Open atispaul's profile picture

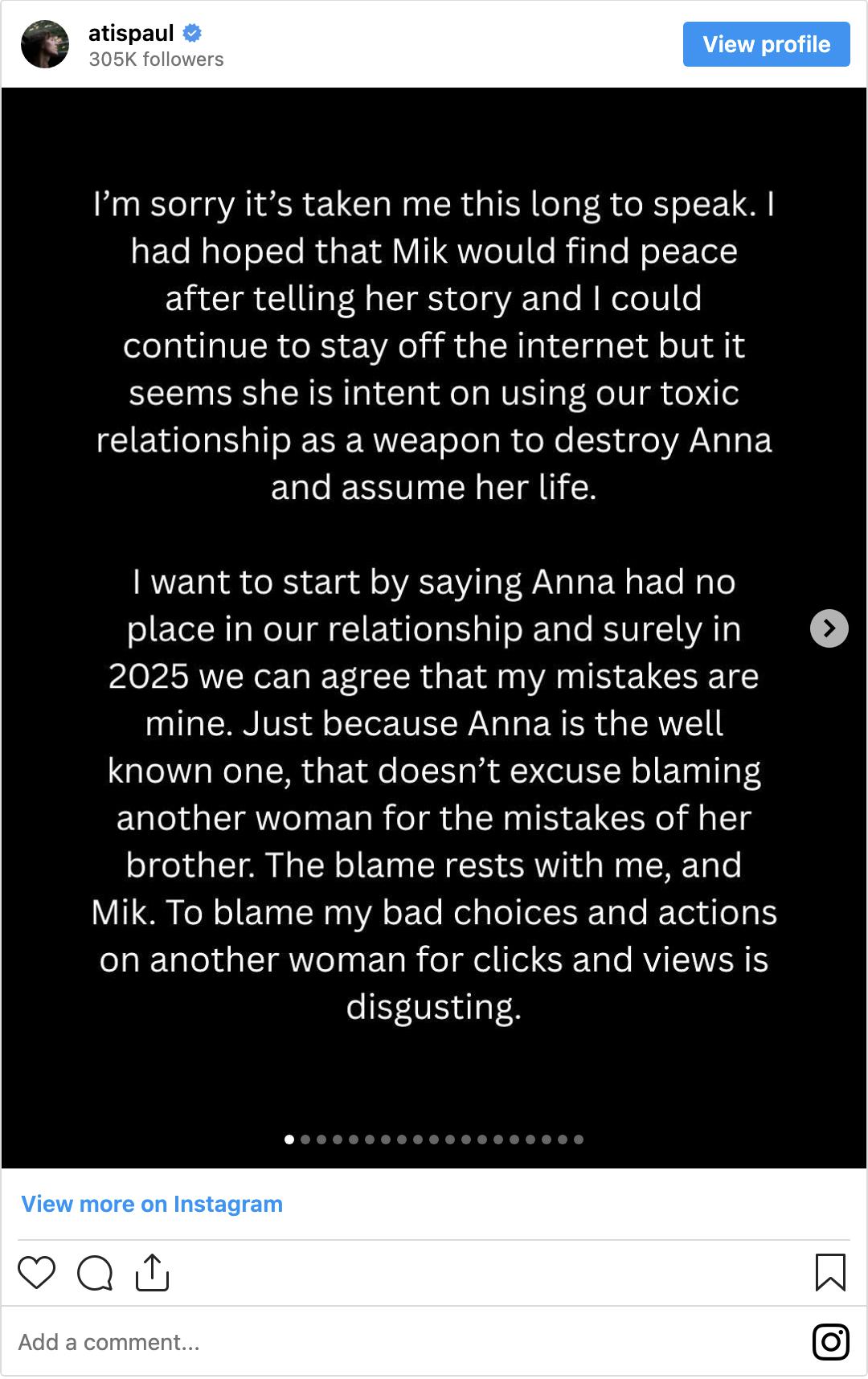(45, 44)
